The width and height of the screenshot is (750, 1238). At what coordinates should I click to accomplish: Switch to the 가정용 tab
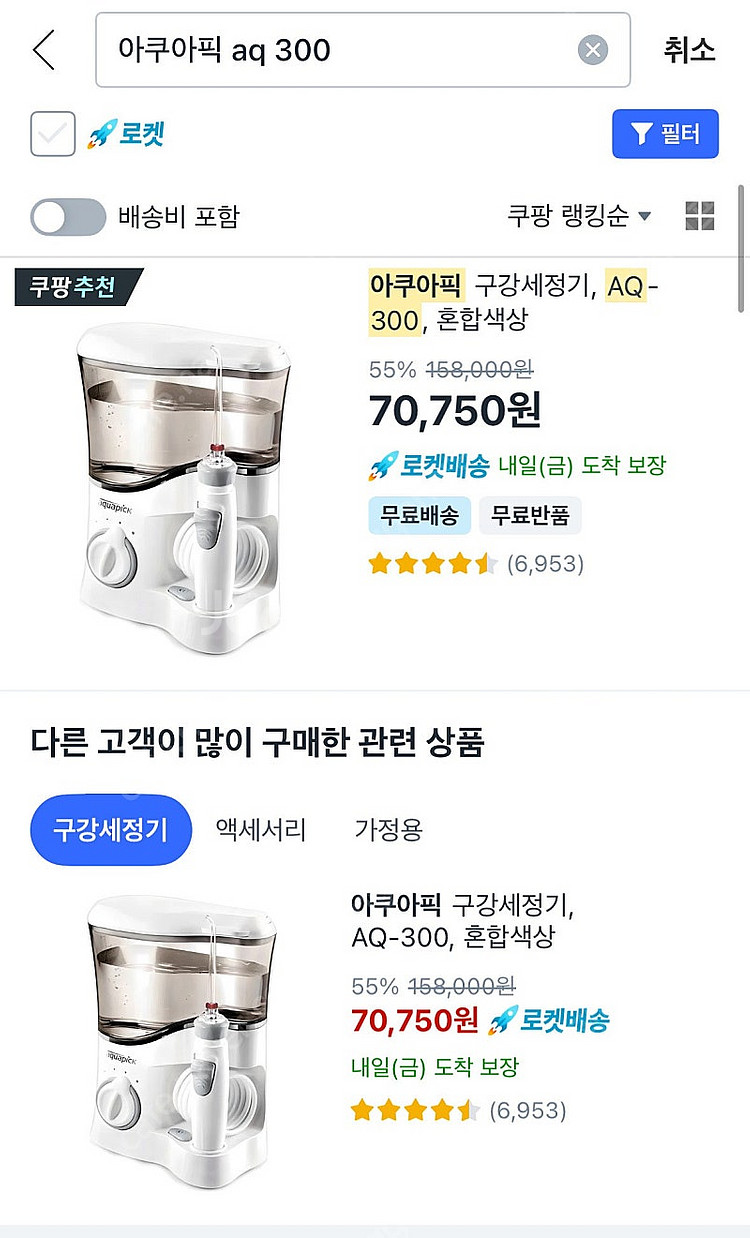point(389,829)
